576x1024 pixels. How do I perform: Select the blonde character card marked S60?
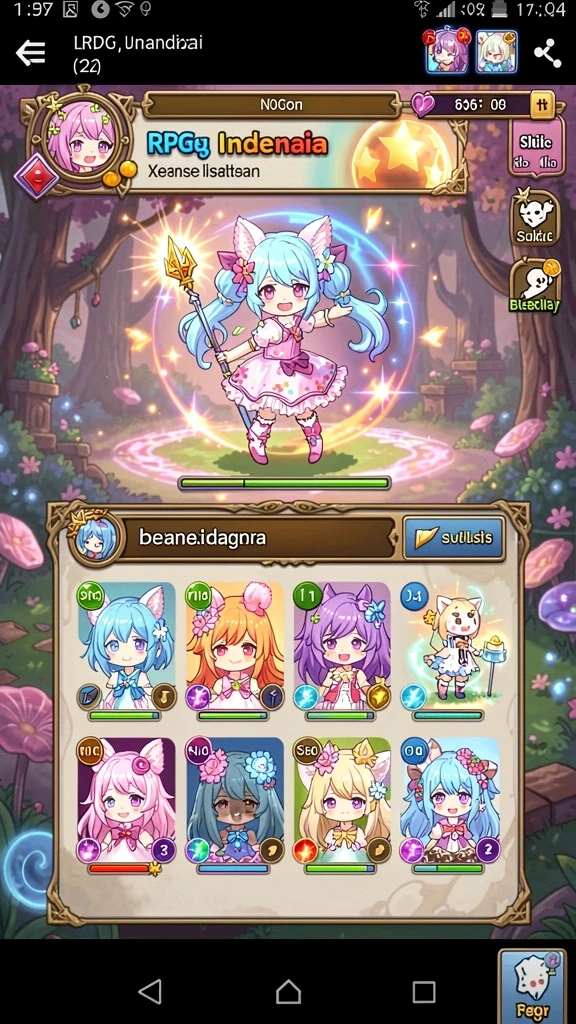(x=343, y=807)
